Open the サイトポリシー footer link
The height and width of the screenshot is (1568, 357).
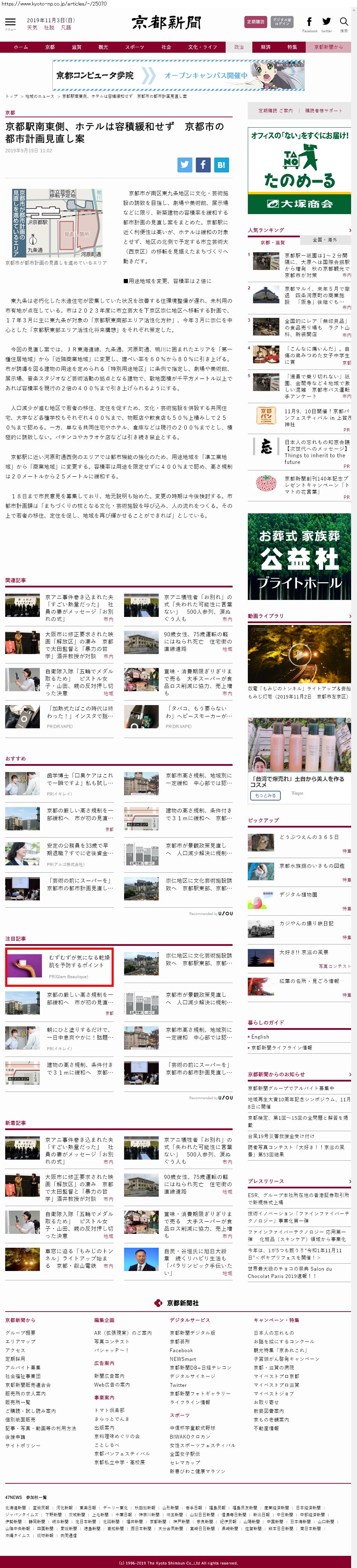coord(23,1445)
